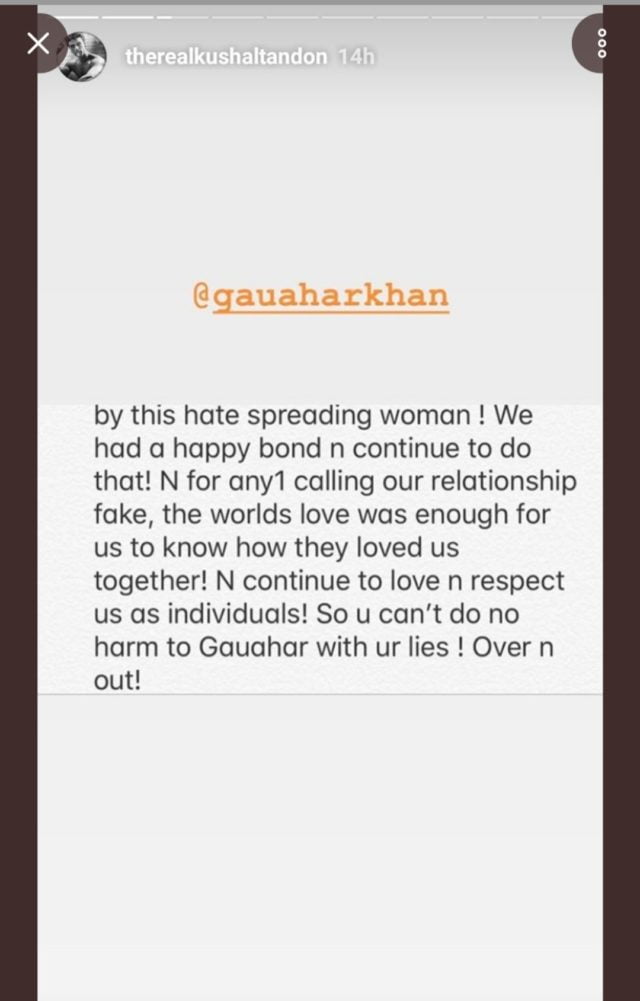Screen dimensions: 640x1001
Task: Tap the @gauaharkhan mention
Action: click(320, 296)
